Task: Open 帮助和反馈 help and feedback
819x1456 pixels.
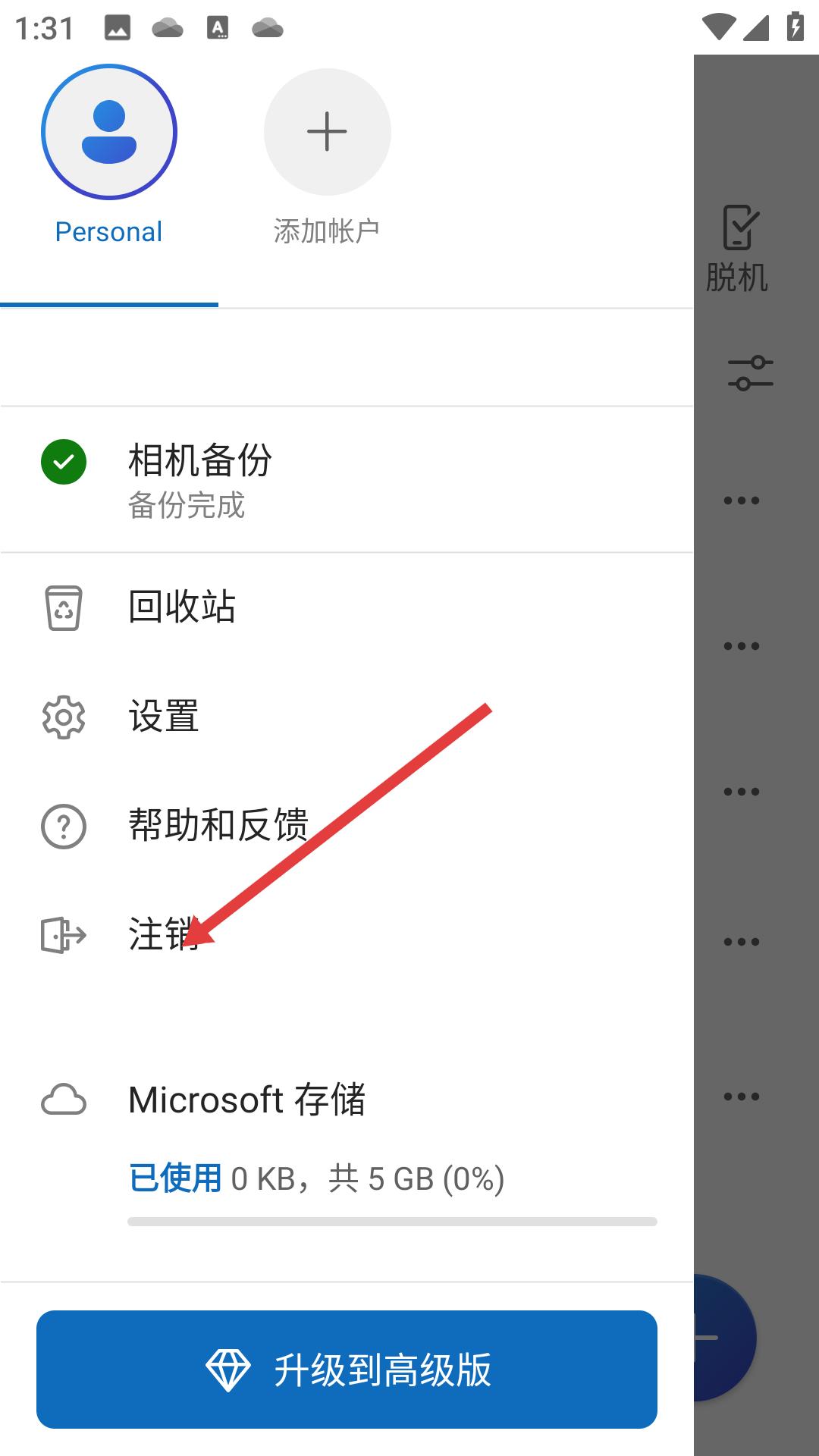Action: click(218, 825)
